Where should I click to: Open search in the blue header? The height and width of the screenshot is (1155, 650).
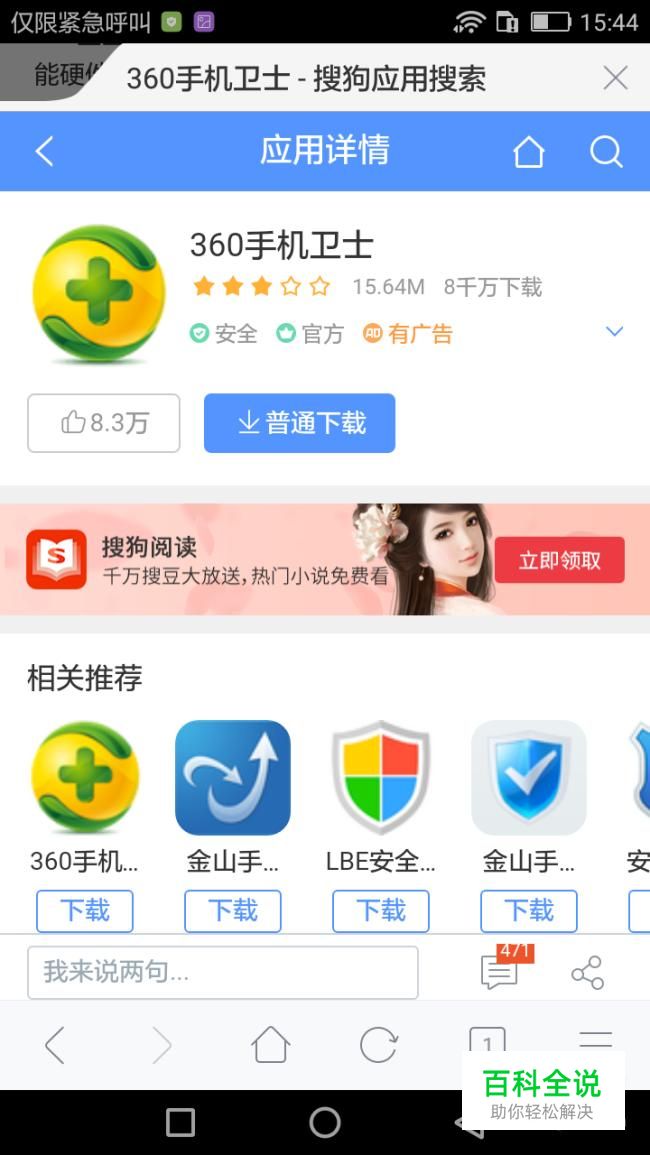(605, 152)
